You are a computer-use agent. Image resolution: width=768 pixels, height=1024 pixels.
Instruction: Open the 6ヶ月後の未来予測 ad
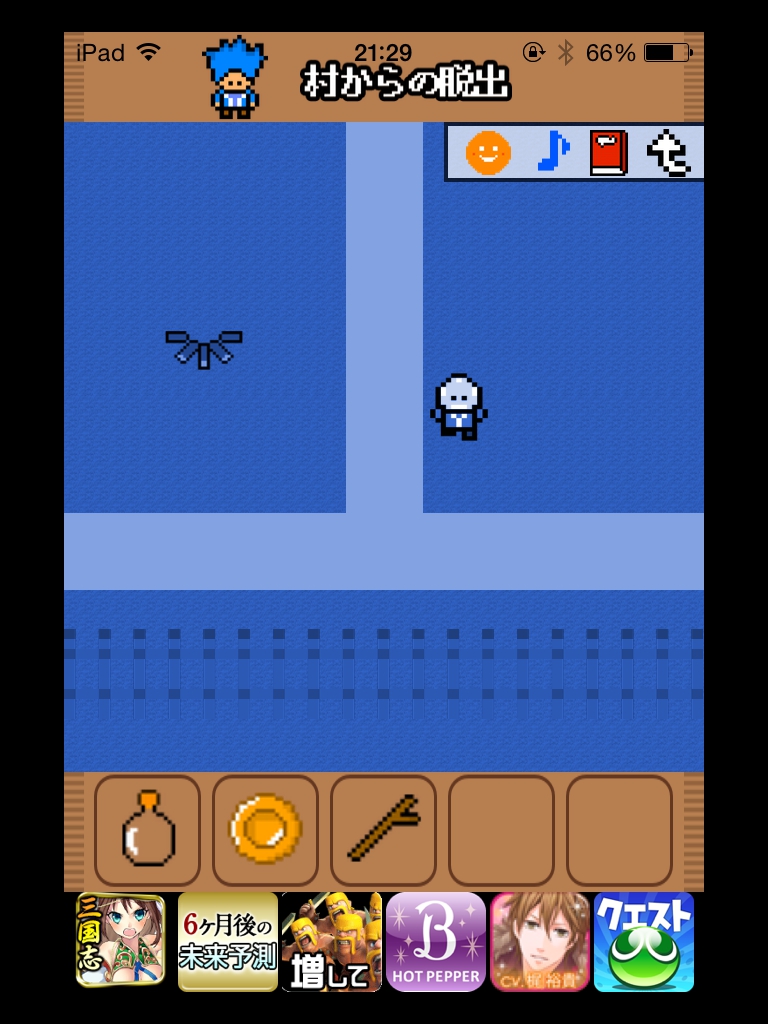coord(227,941)
